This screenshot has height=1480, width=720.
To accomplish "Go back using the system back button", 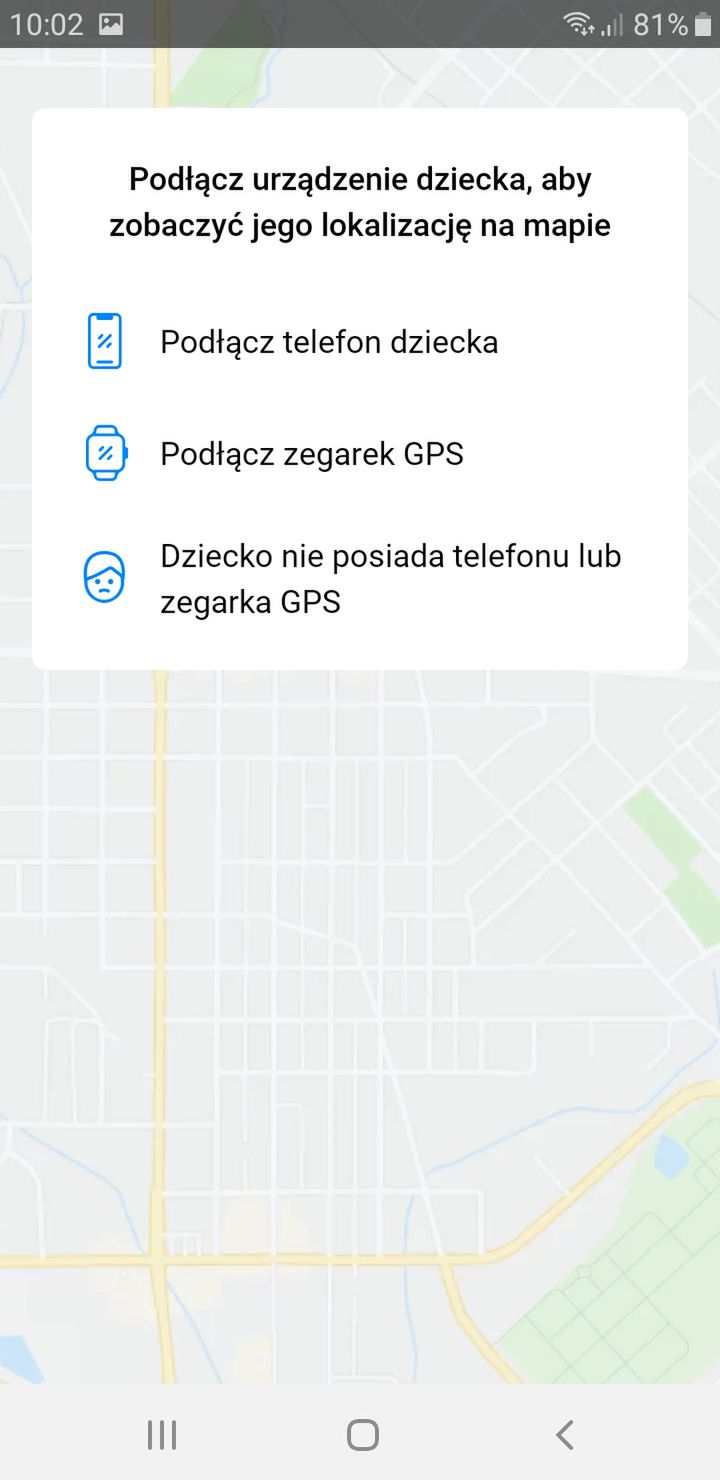I will (x=564, y=1435).
